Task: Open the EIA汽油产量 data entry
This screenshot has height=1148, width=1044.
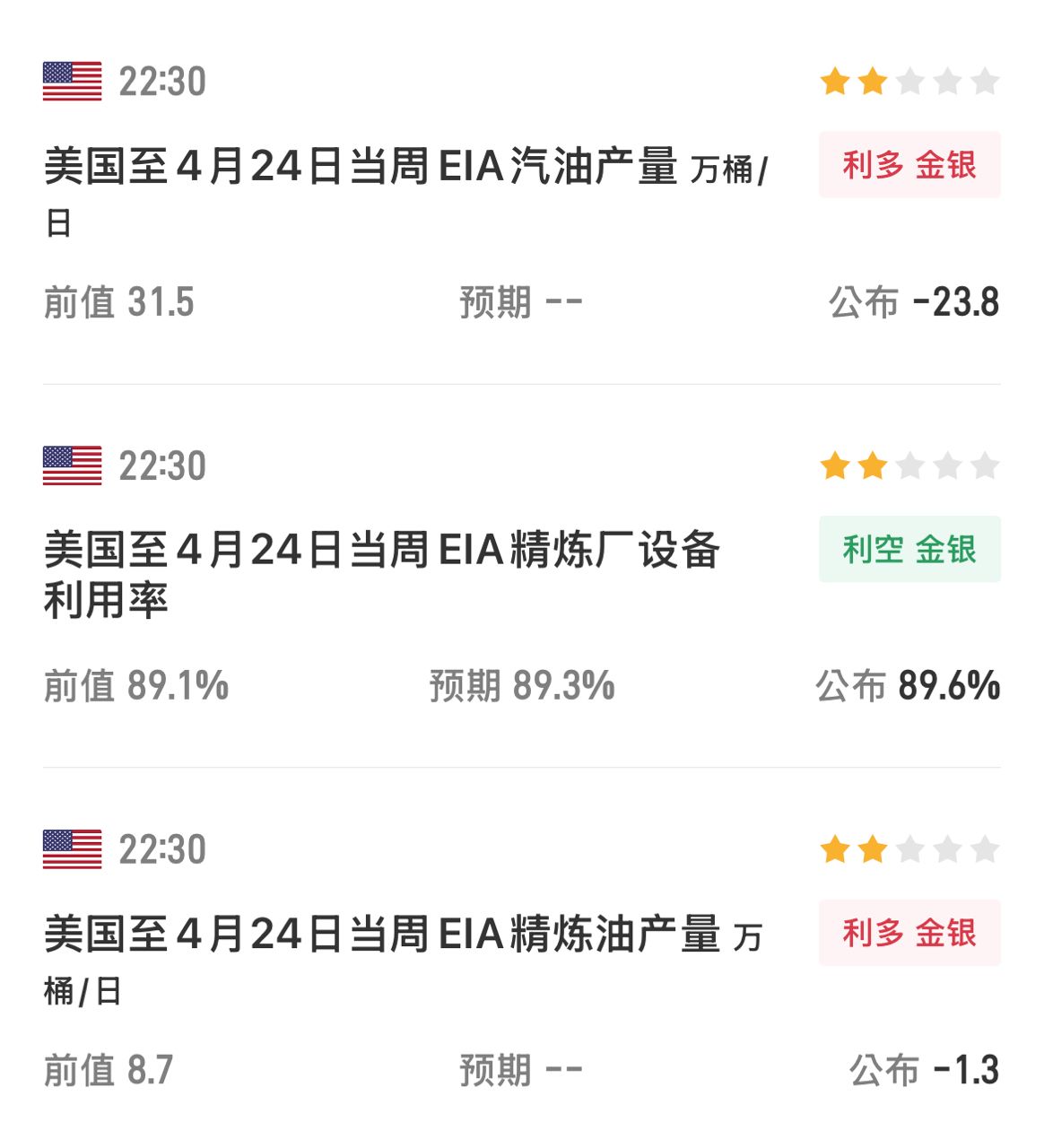Action: coord(405,168)
